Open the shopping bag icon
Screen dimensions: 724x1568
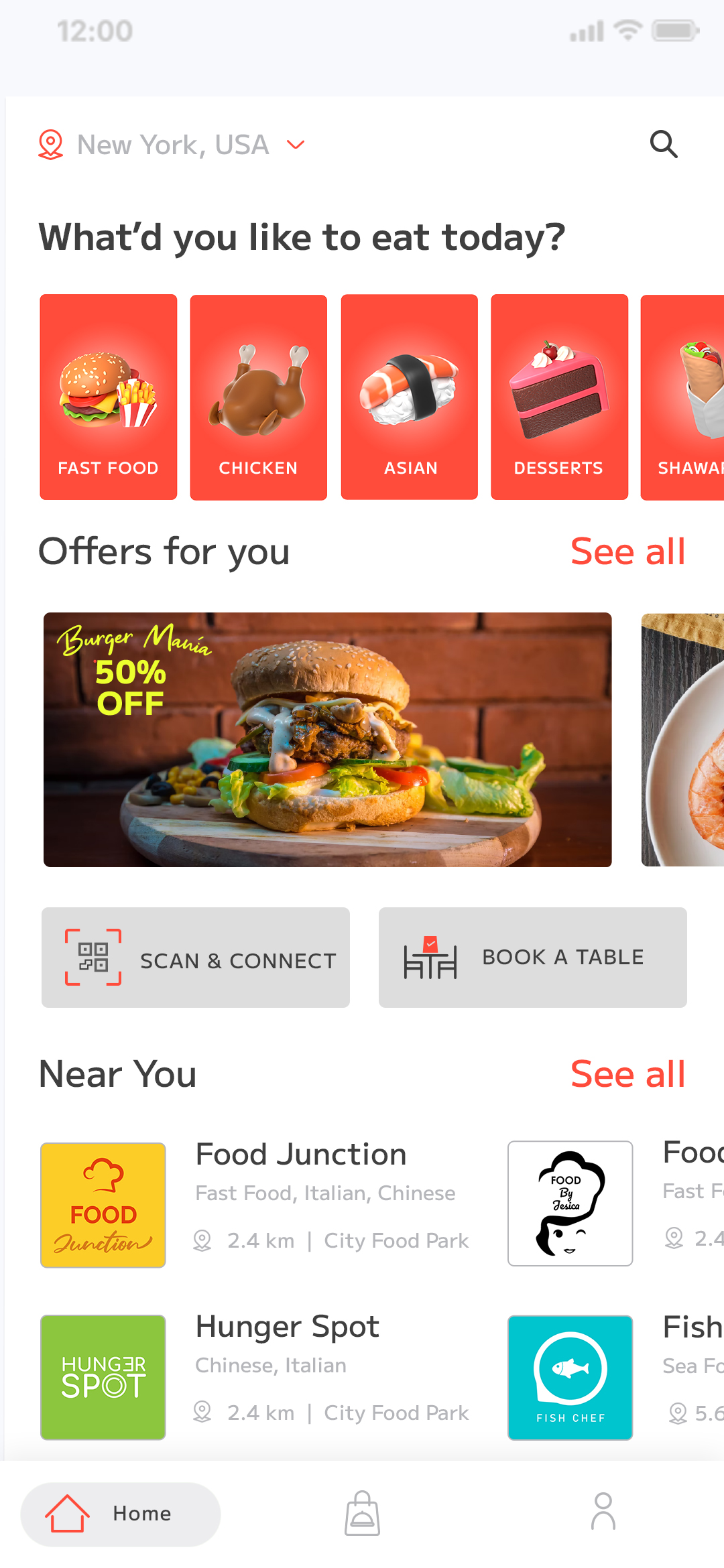tap(362, 1513)
